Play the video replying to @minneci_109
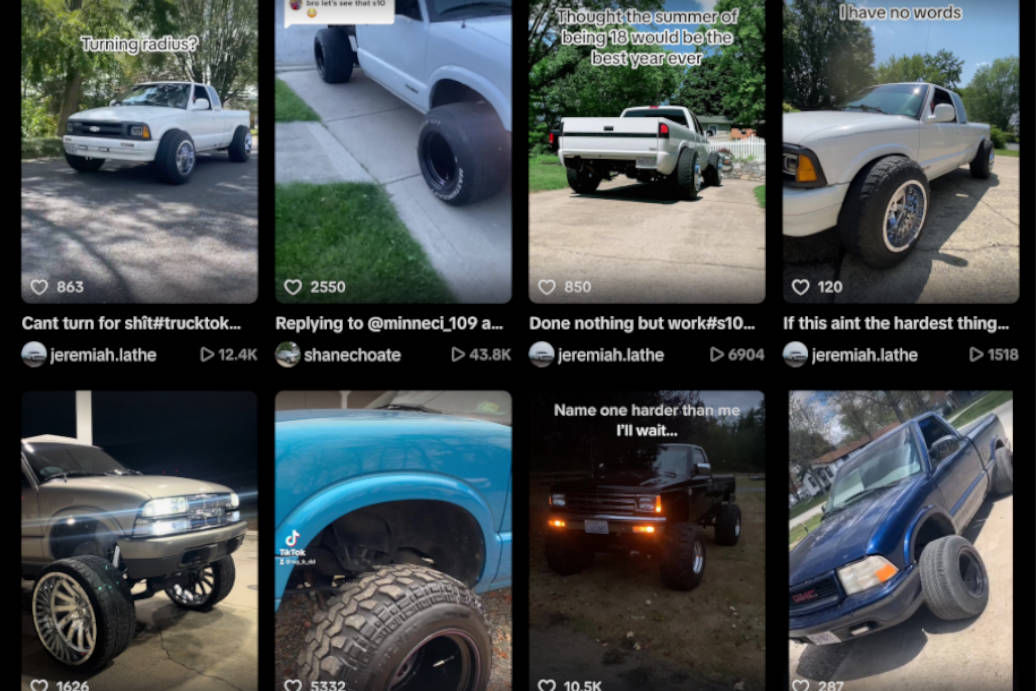 pyautogui.click(x=393, y=150)
